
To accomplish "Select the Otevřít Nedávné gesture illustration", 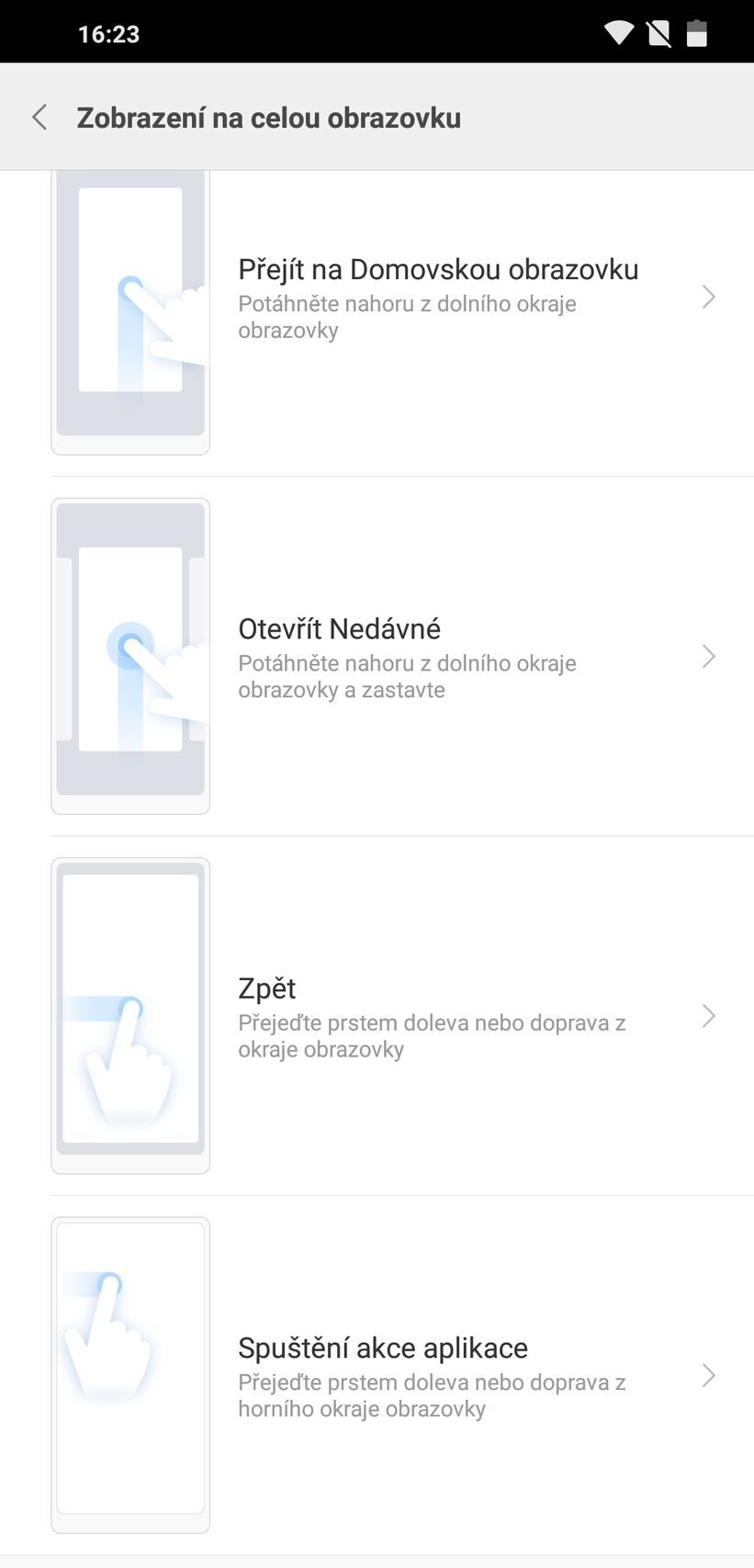I will (130, 655).
